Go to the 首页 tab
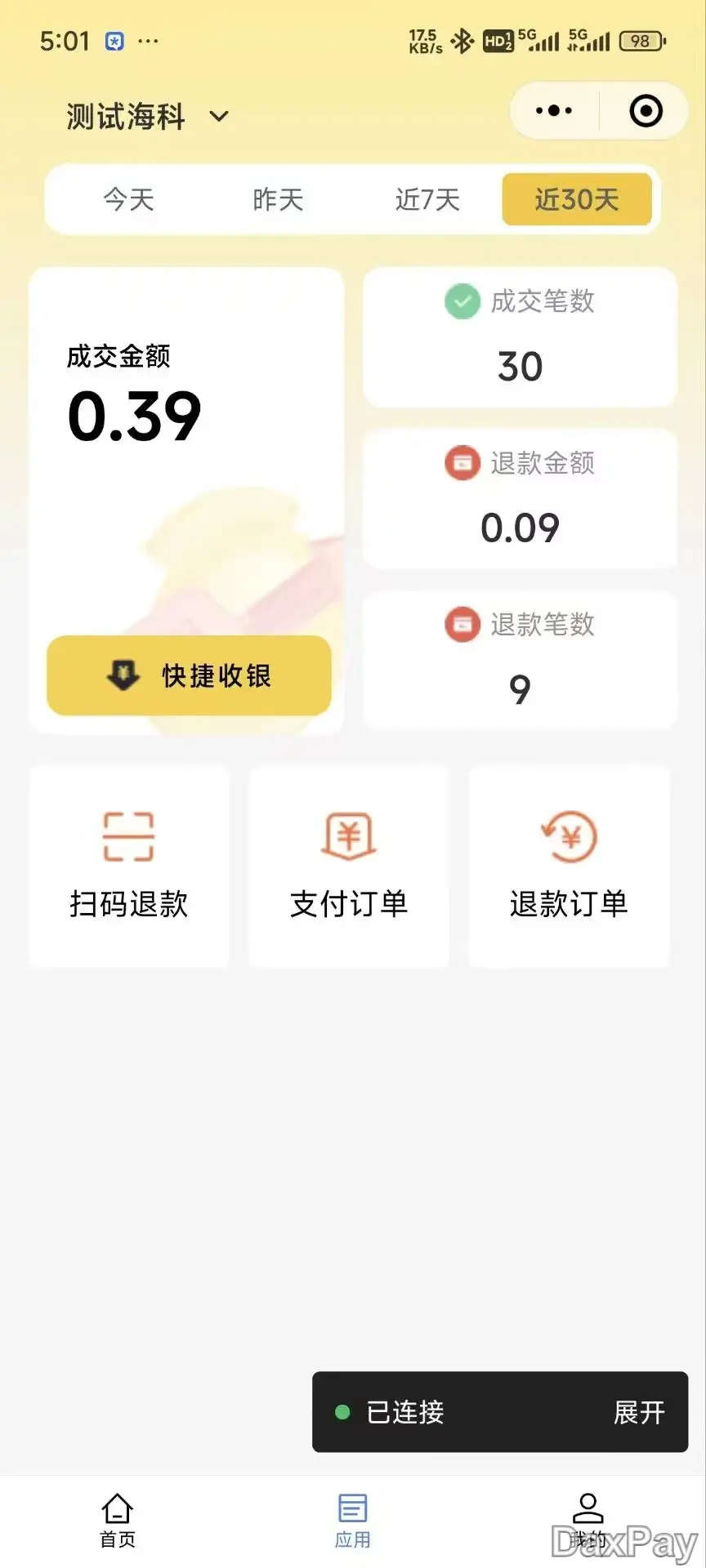 tap(118, 1520)
